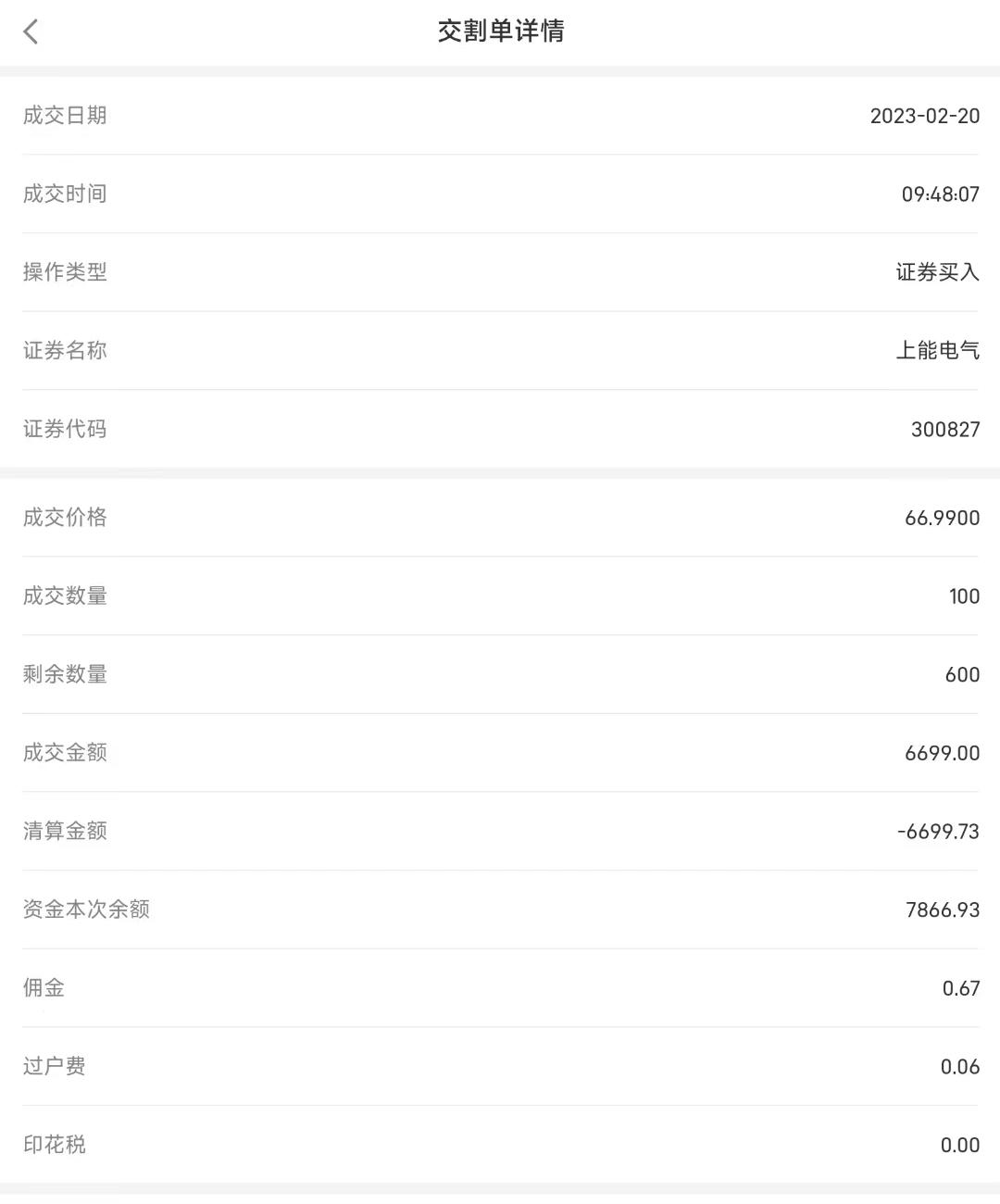Click the time value 09:48:07
Viewport: 1000px width, 1204px height.
(x=935, y=194)
